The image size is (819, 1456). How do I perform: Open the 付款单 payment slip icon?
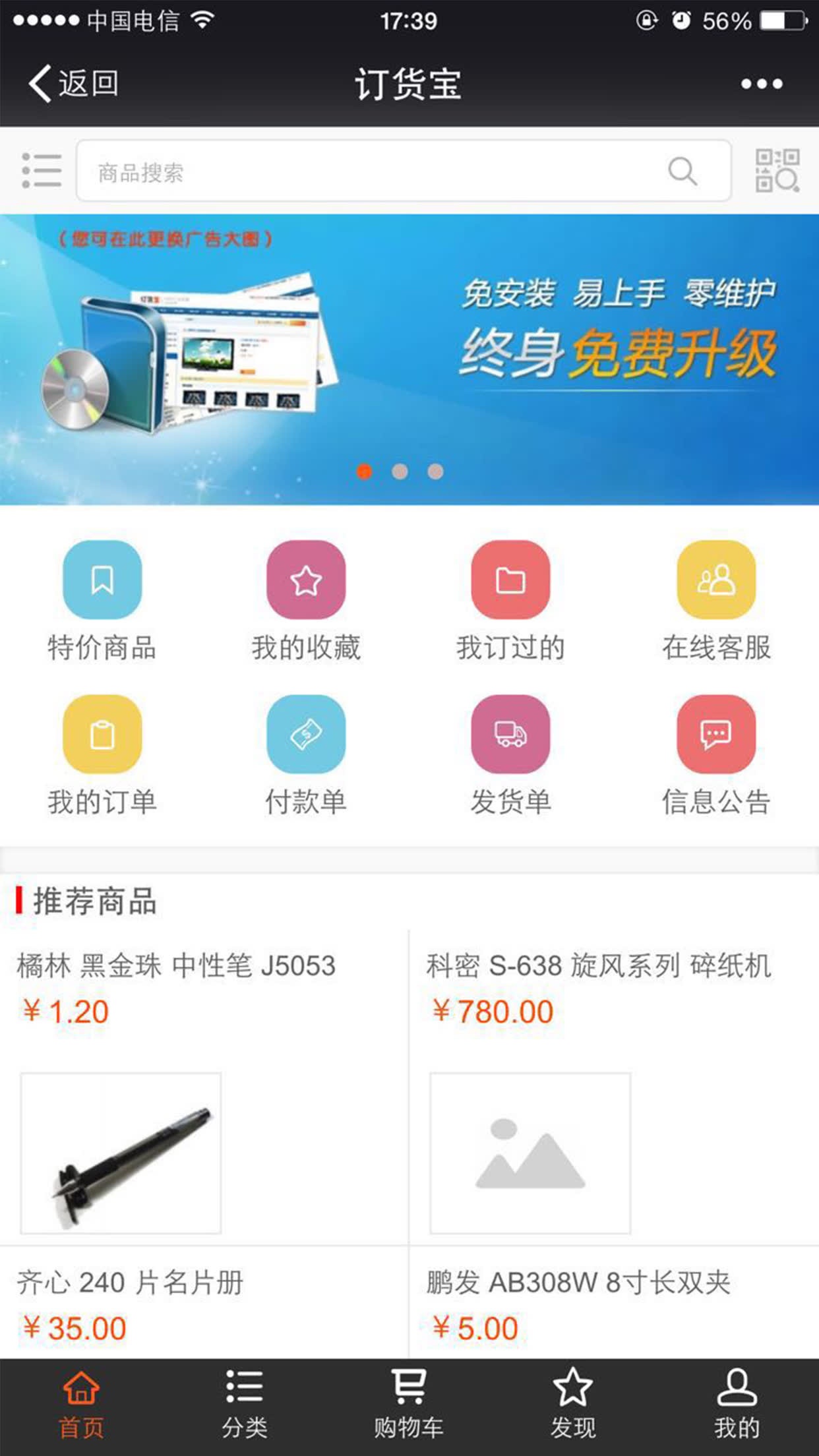click(306, 737)
